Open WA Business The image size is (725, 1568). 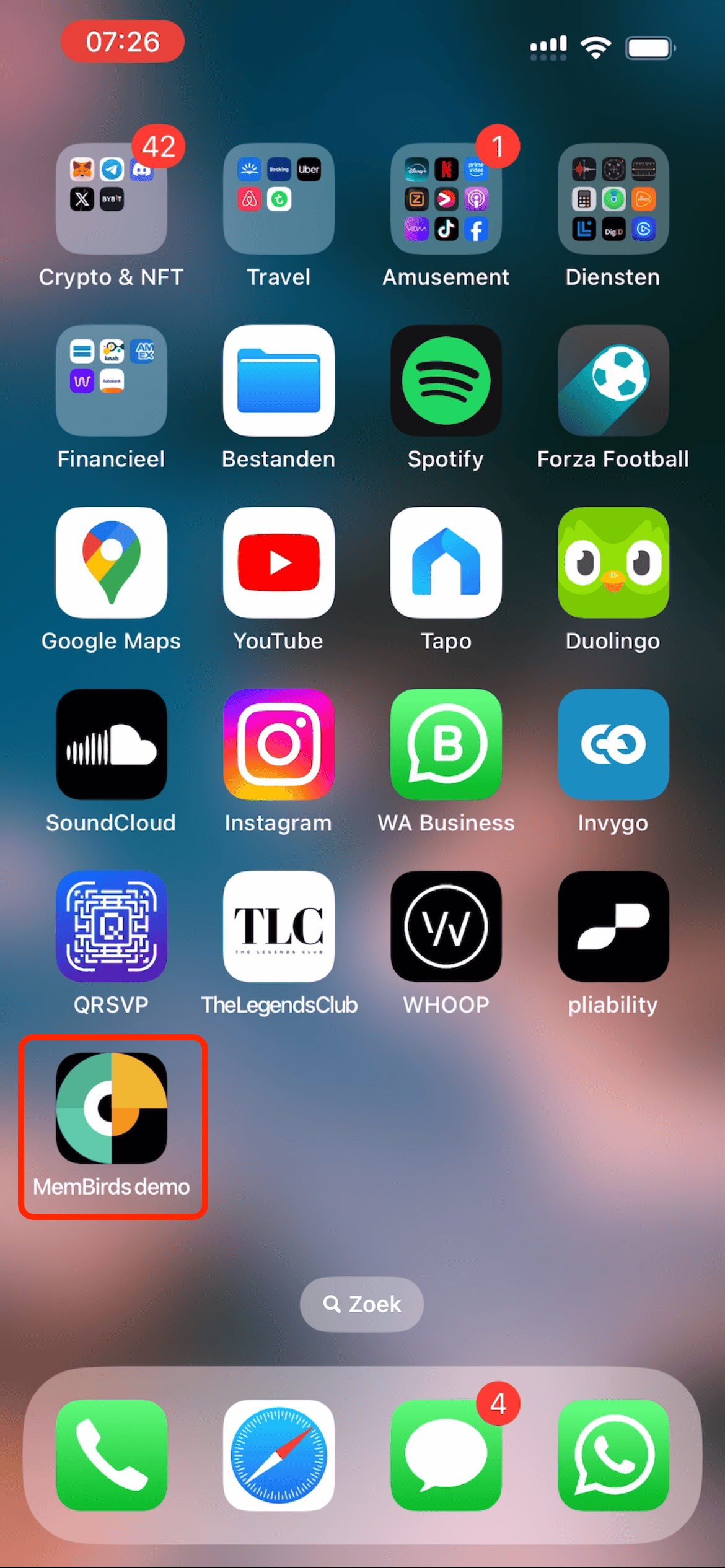coord(446,744)
